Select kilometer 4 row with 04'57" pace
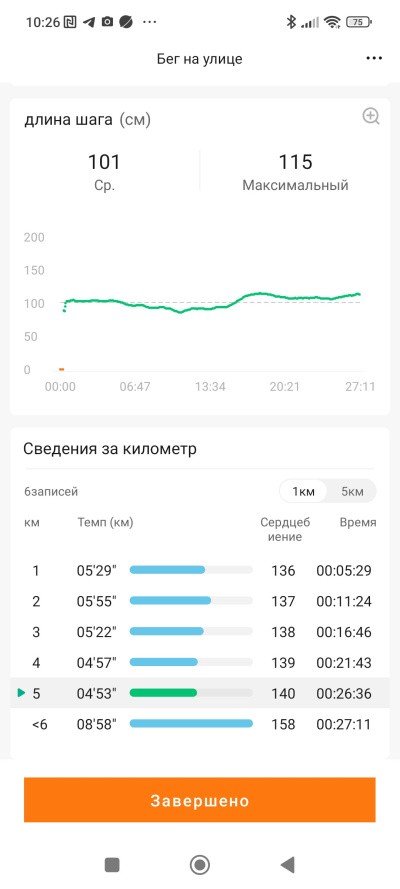This screenshot has height=889, width=400. (x=199, y=662)
